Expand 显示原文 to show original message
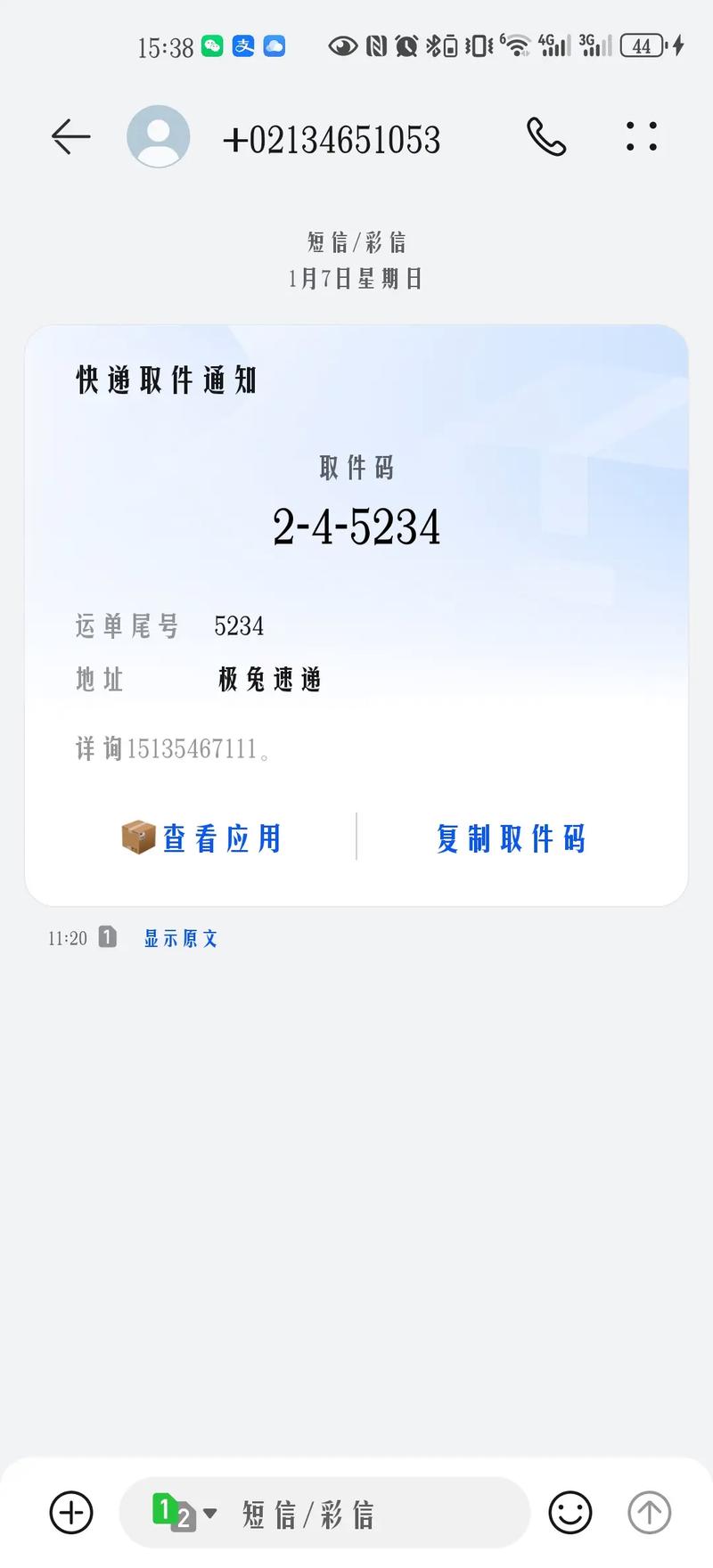The height and width of the screenshot is (1568, 713). [180, 937]
